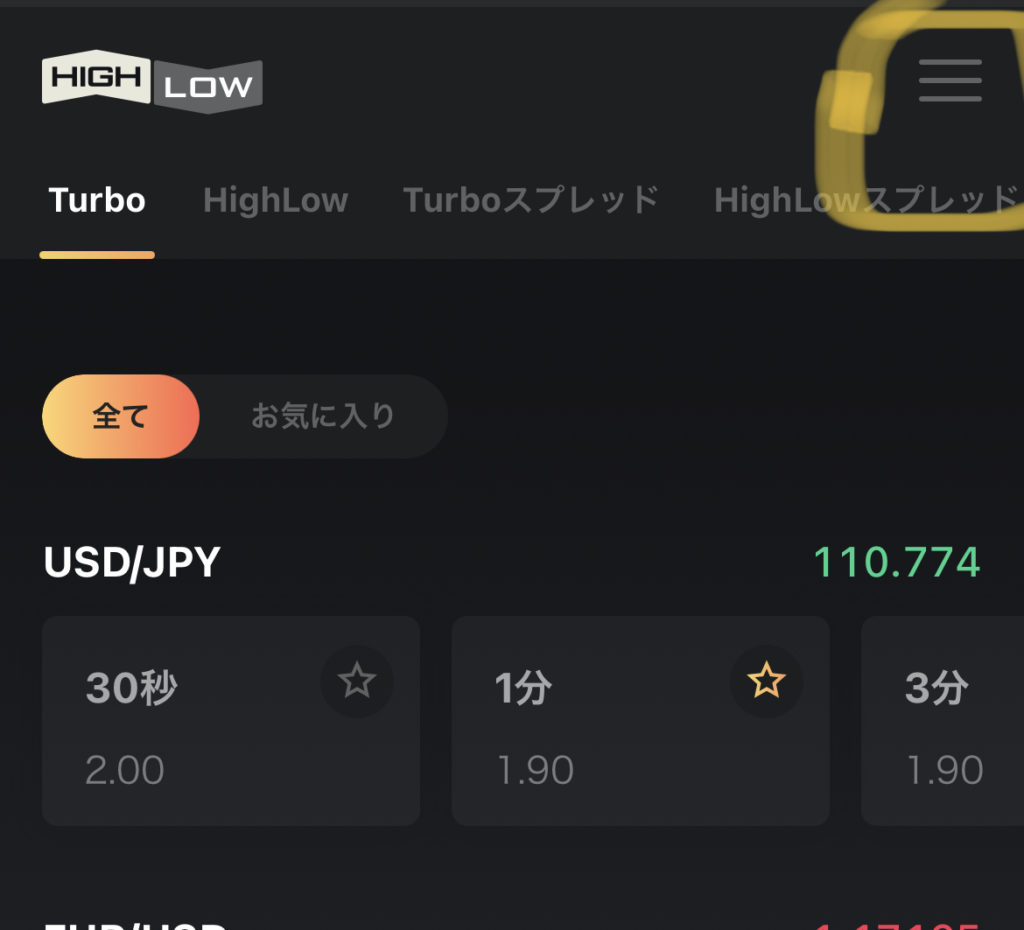This screenshot has height=930, width=1024.
Task: Show お気に入り favorites only
Action: 322,416
